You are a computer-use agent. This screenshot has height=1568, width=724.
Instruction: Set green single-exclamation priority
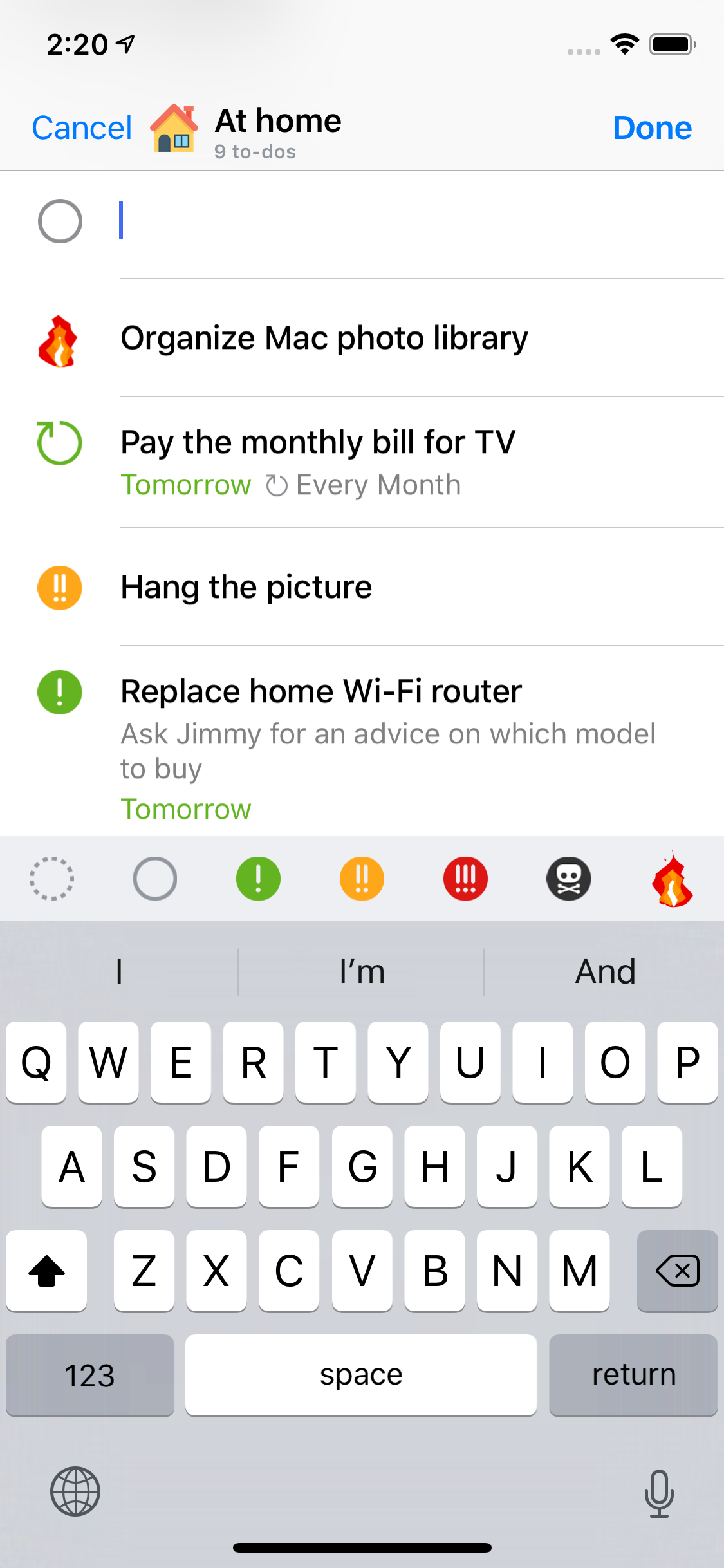(x=258, y=879)
